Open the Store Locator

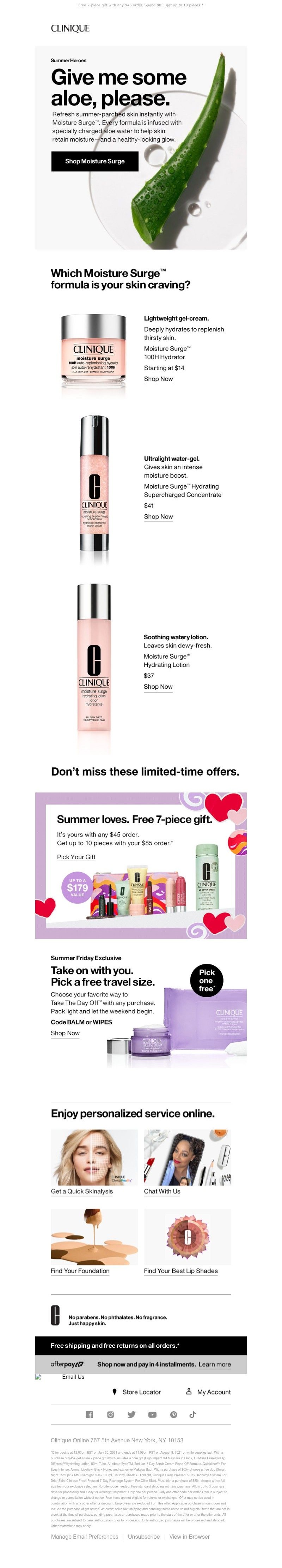tap(141, 1392)
